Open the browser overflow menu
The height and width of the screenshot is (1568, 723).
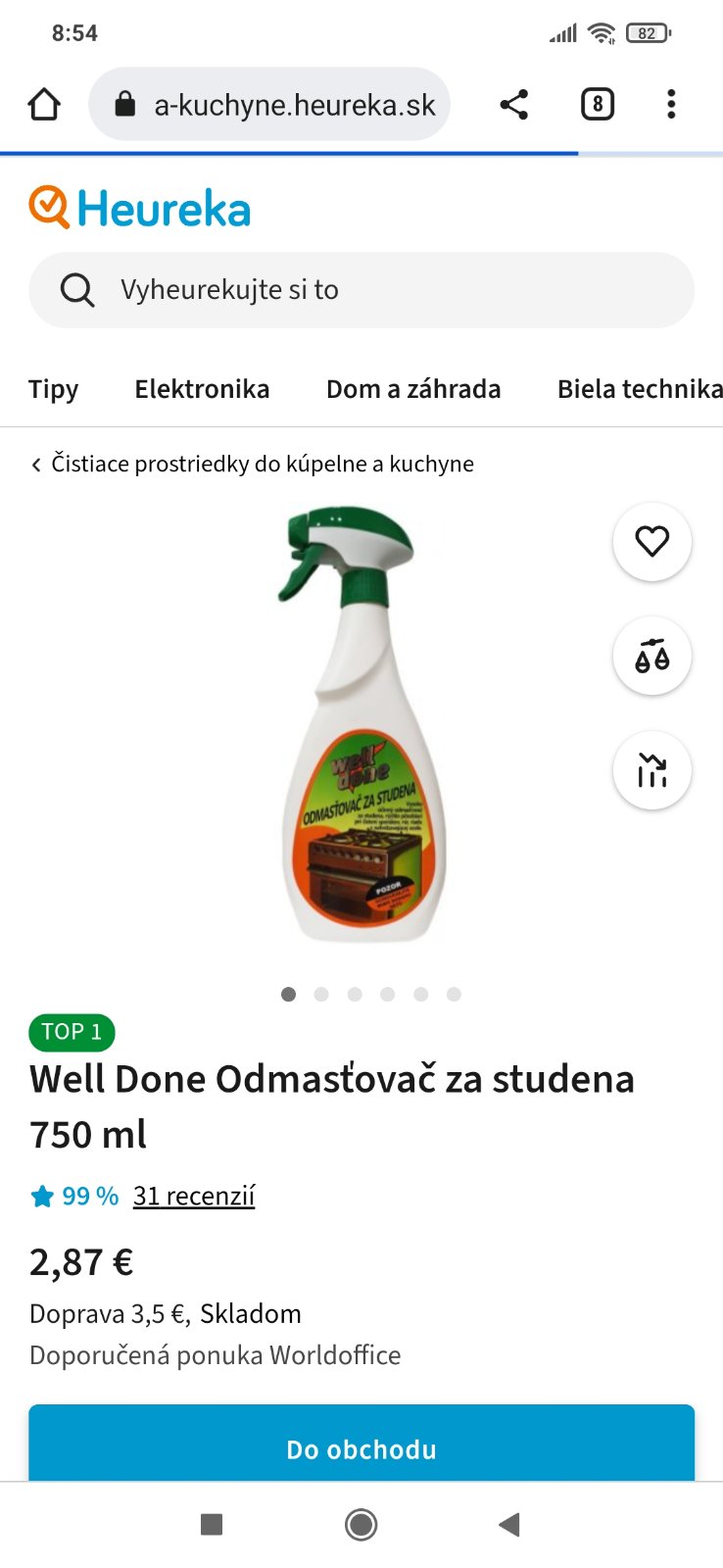pos(671,104)
